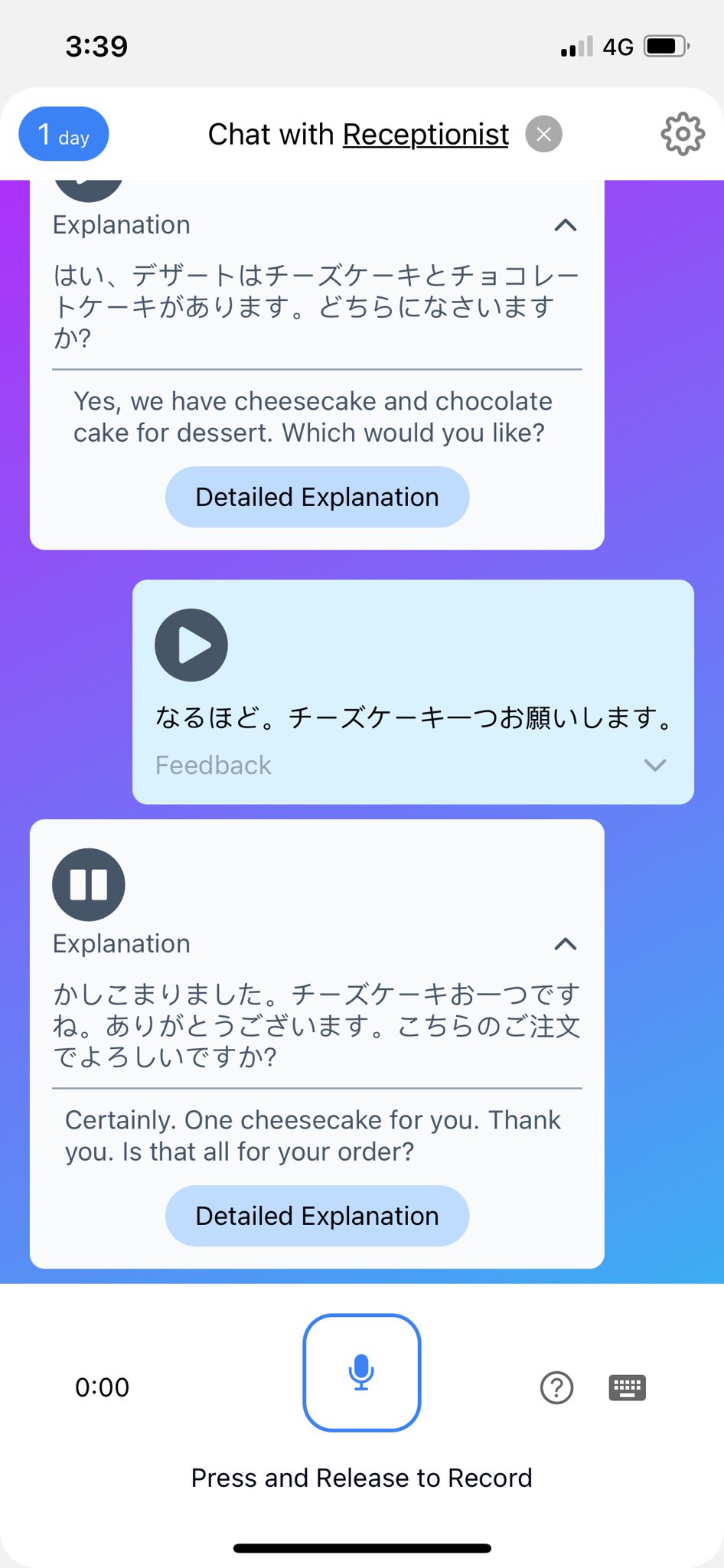
Task: Play the cheesecake order audio message
Action: tap(191, 645)
